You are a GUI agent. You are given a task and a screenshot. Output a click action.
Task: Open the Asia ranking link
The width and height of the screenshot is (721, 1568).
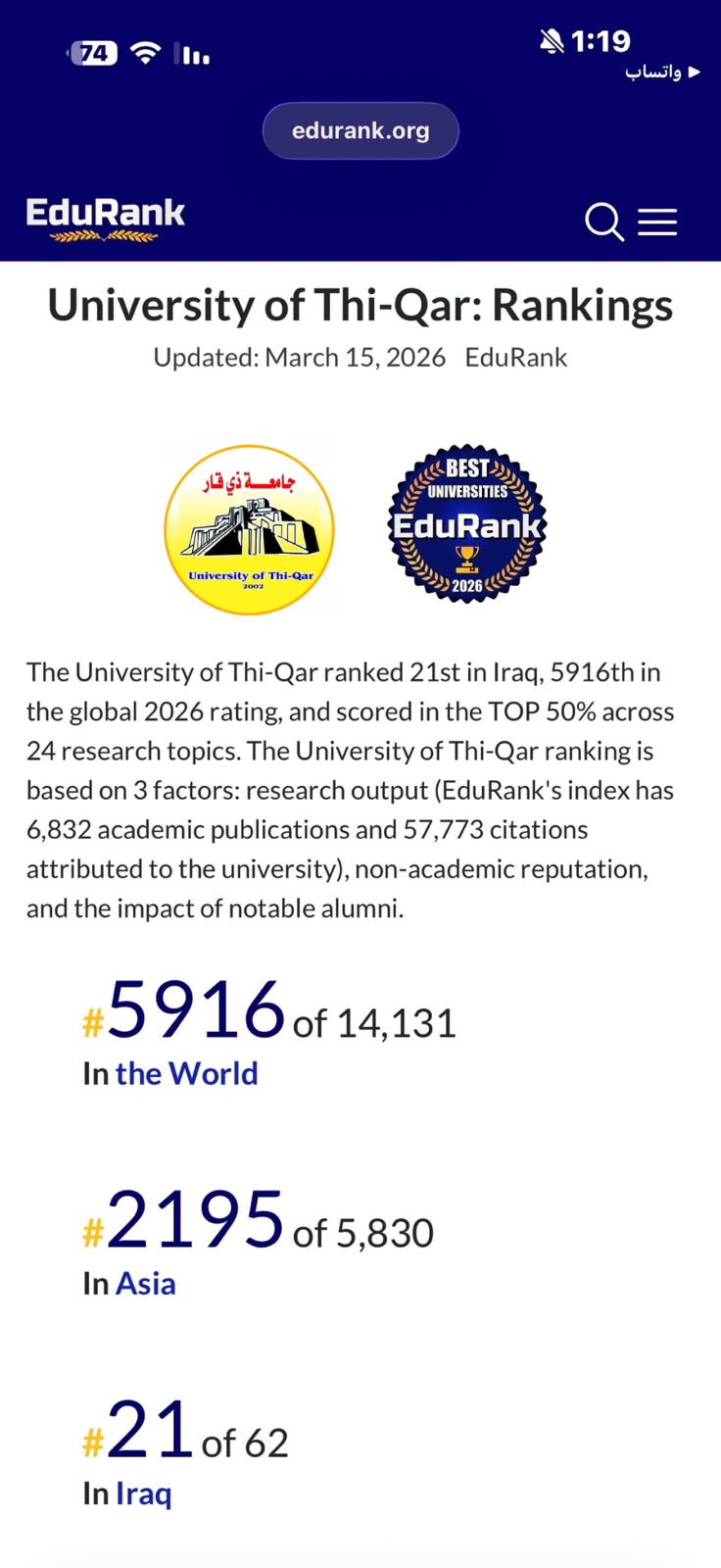[x=146, y=1283]
